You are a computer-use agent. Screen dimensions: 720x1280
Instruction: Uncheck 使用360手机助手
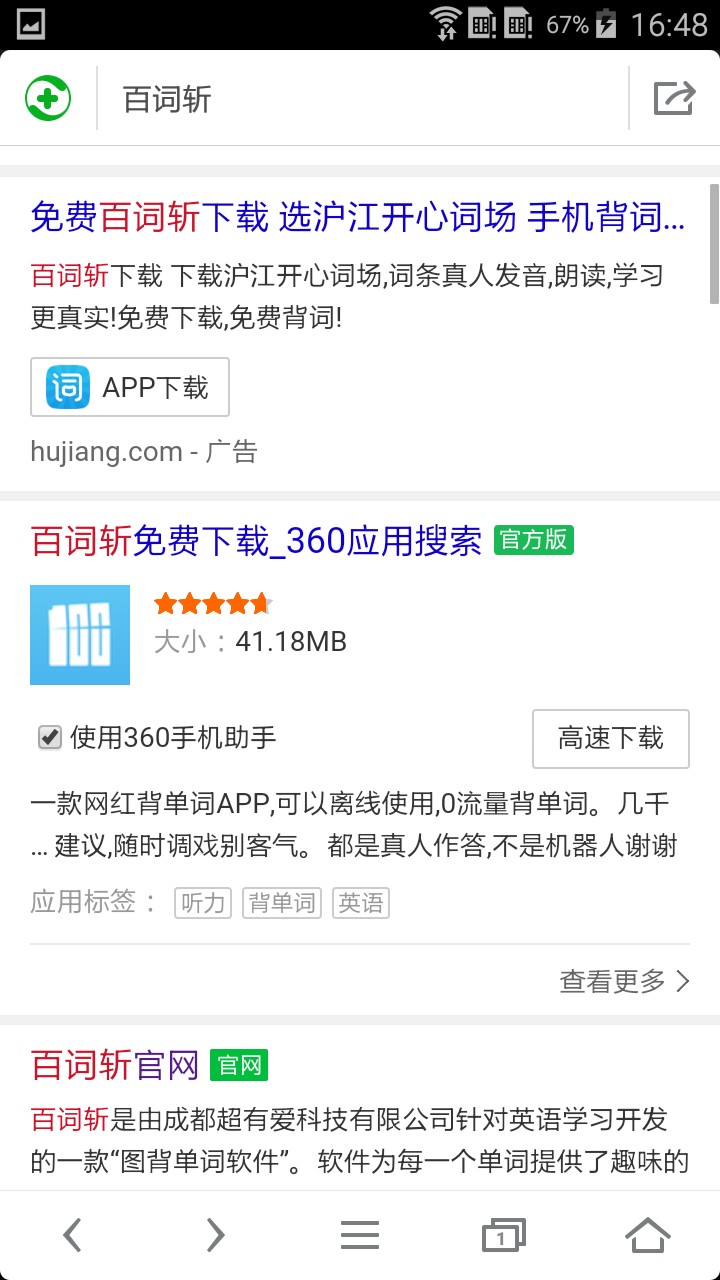coord(49,737)
